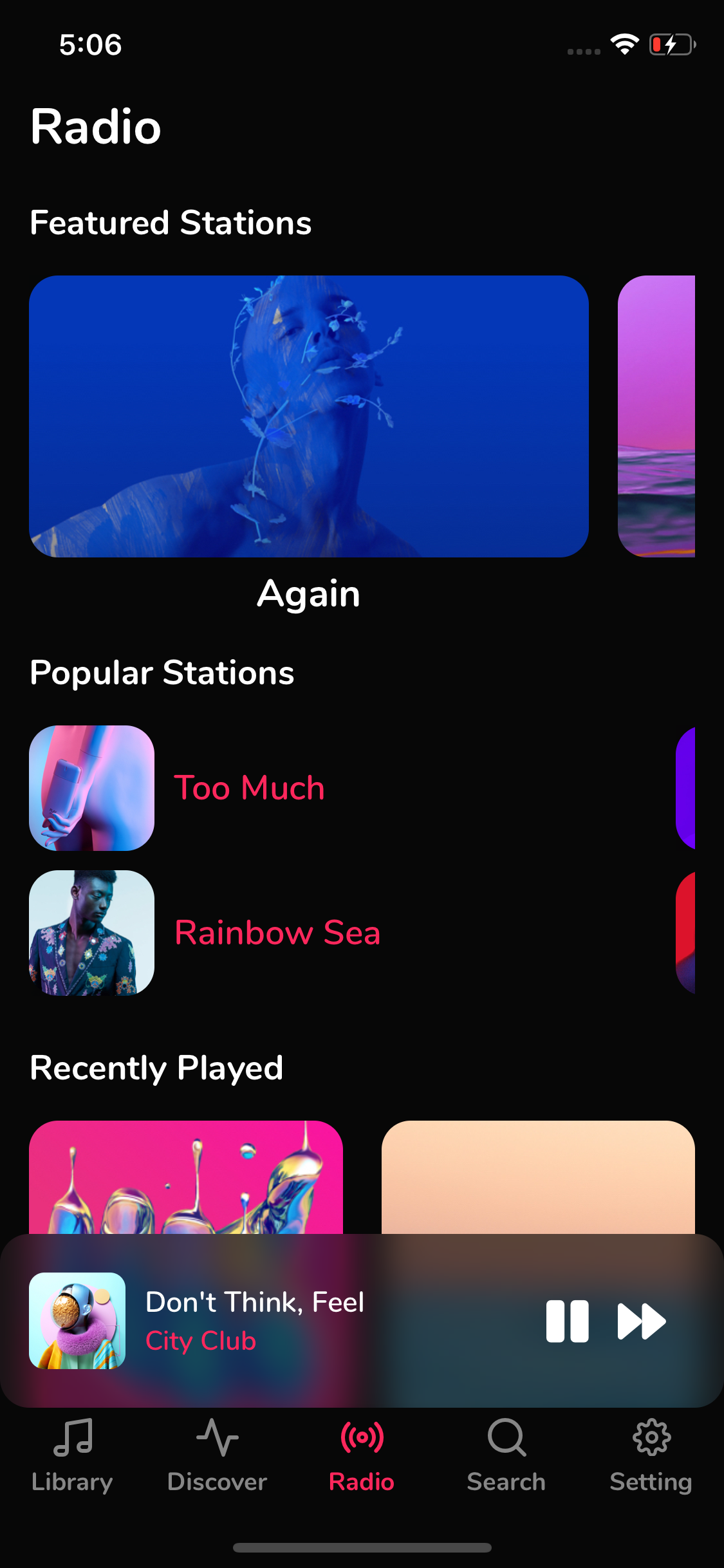Open the "Too Much" station

coord(250,787)
